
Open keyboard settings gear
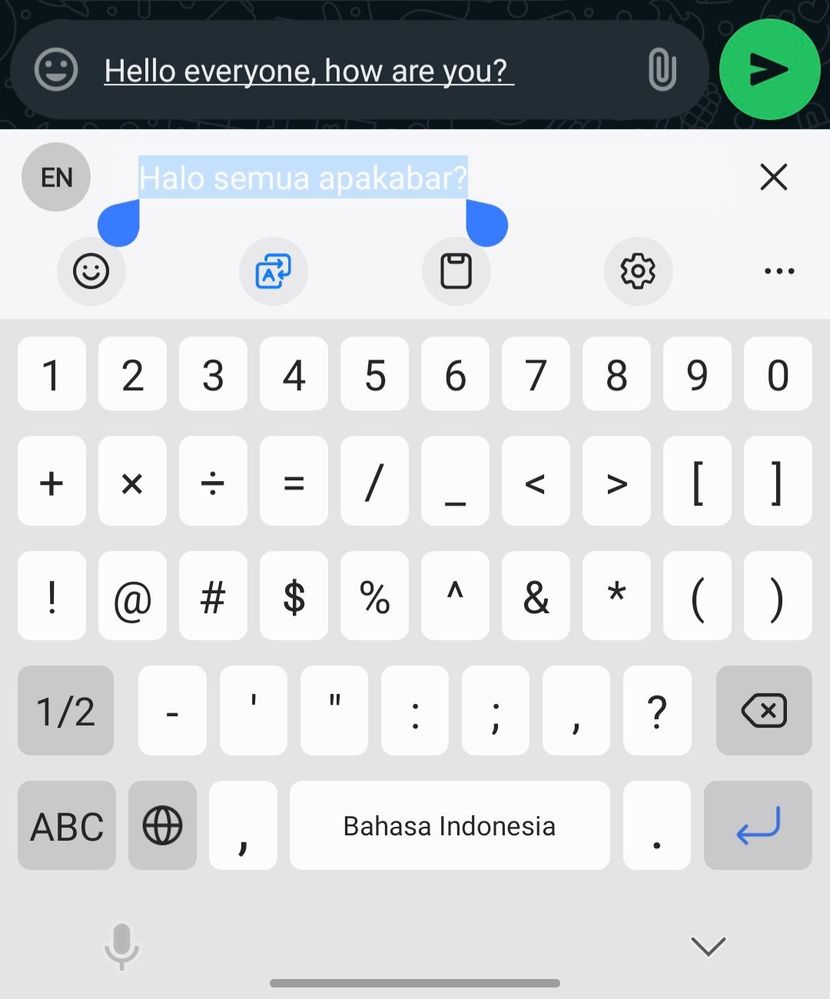coord(637,271)
